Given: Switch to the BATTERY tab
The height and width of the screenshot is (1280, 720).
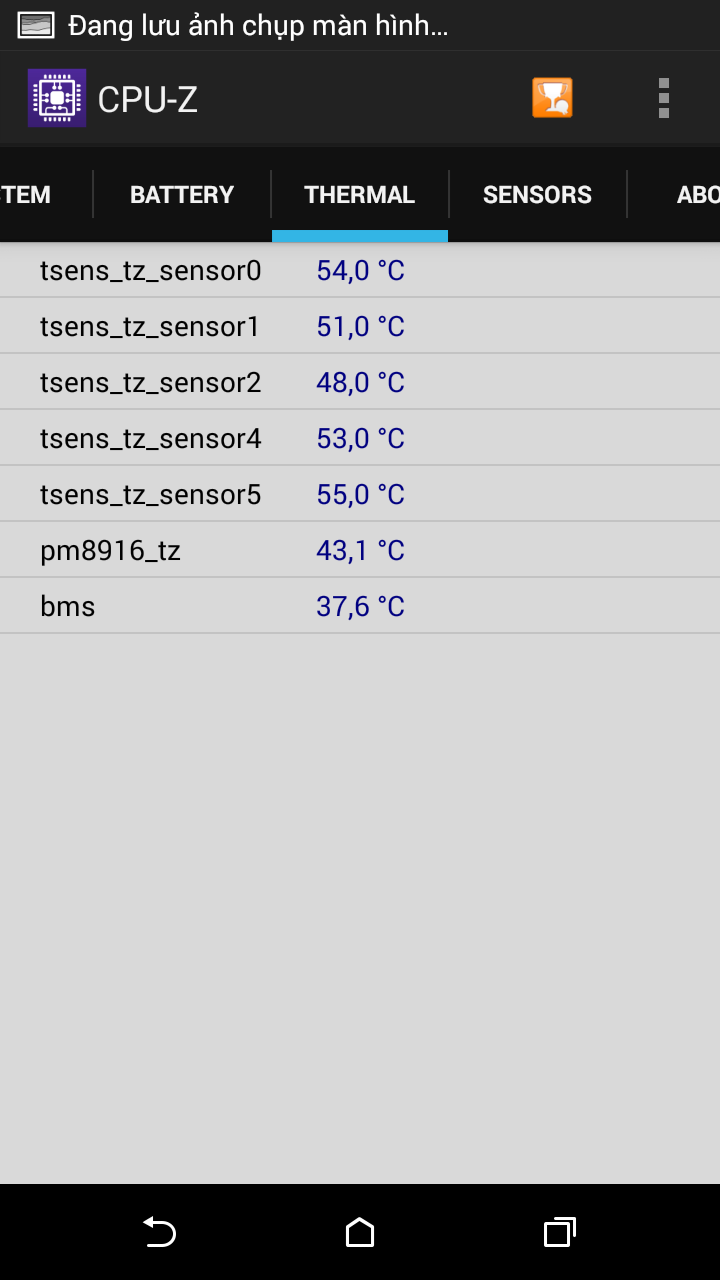Looking at the screenshot, I should pos(181,194).
